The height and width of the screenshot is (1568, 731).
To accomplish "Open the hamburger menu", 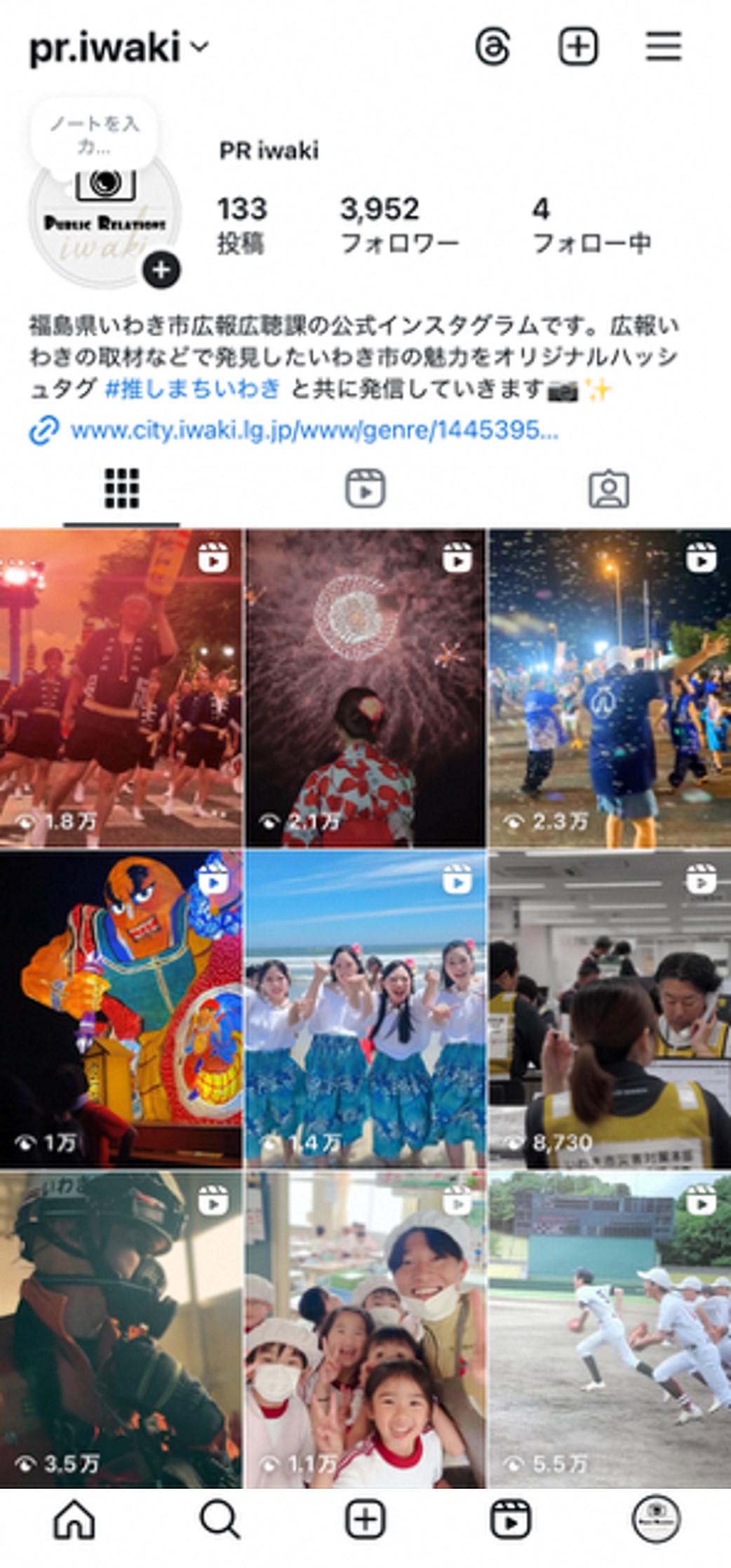I will click(663, 47).
